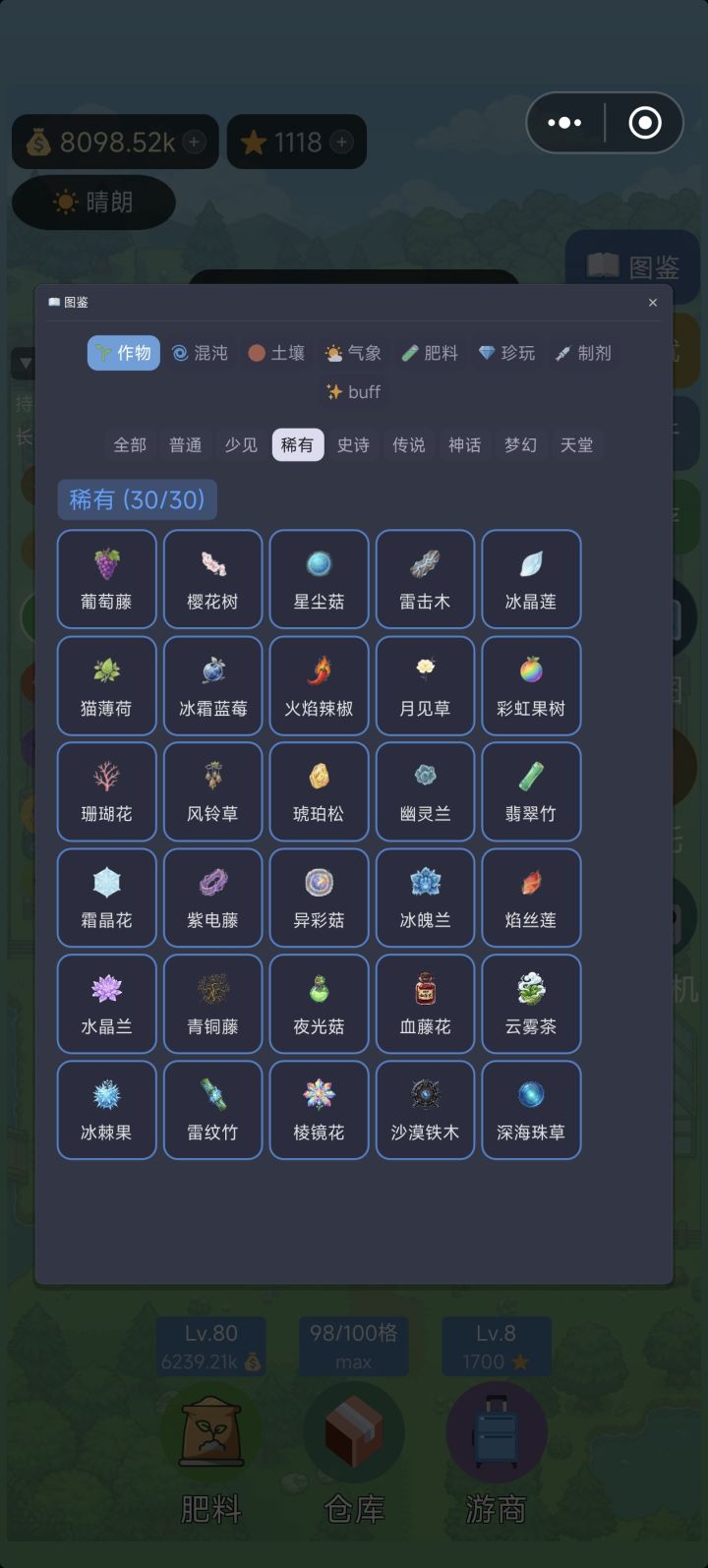Open the 珍玩 category tab
Image resolution: width=708 pixels, height=1568 pixels.
505,353
